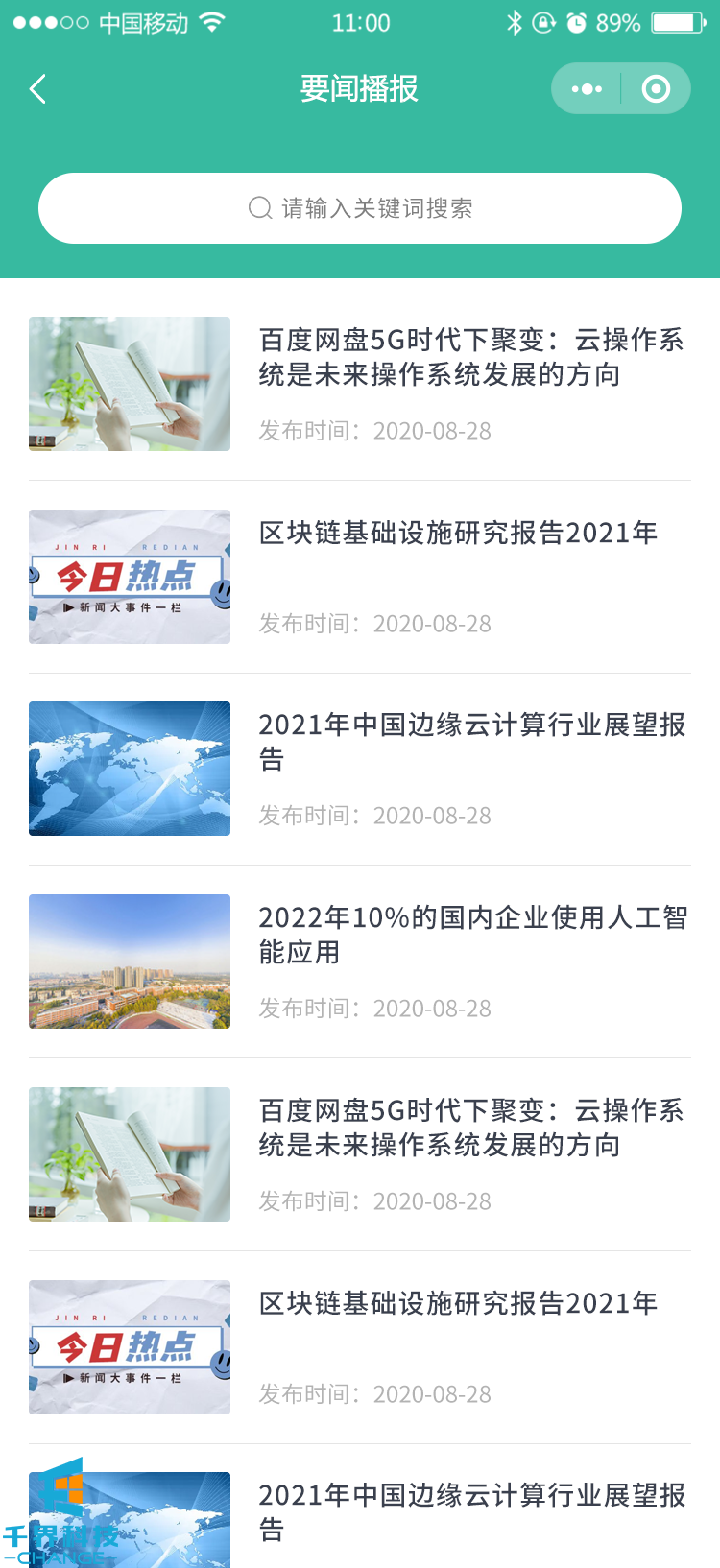Close the mini program via circle icon

coord(656,89)
